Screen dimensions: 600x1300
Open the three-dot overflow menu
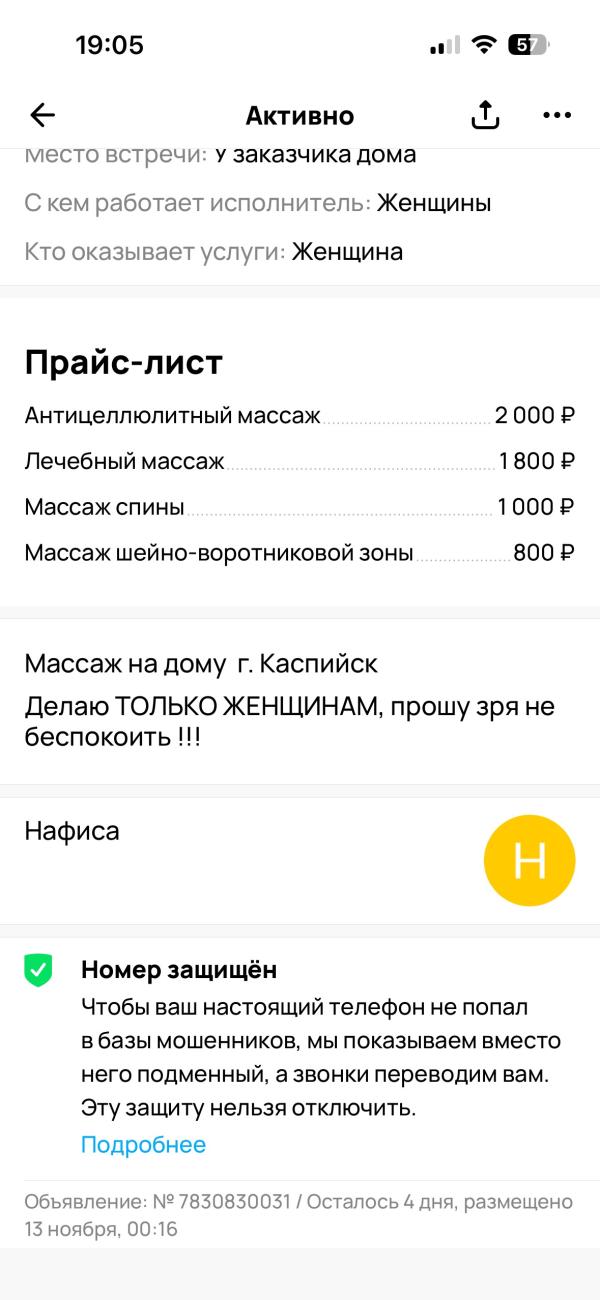pos(557,116)
